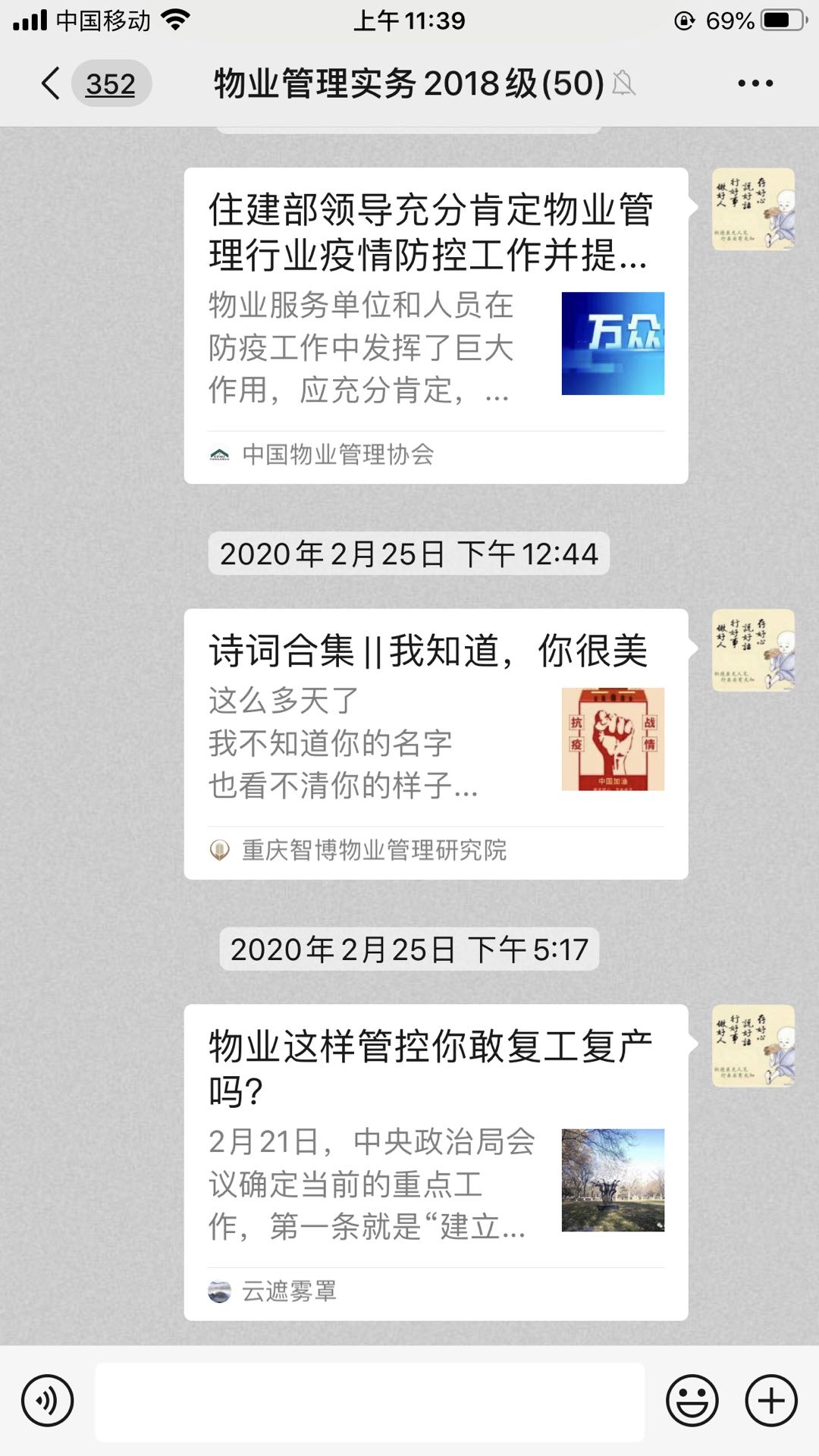Image resolution: width=819 pixels, height=1456 pixels.
Task: Open the article about 住建部领导 praising property management
Action: 435,326
